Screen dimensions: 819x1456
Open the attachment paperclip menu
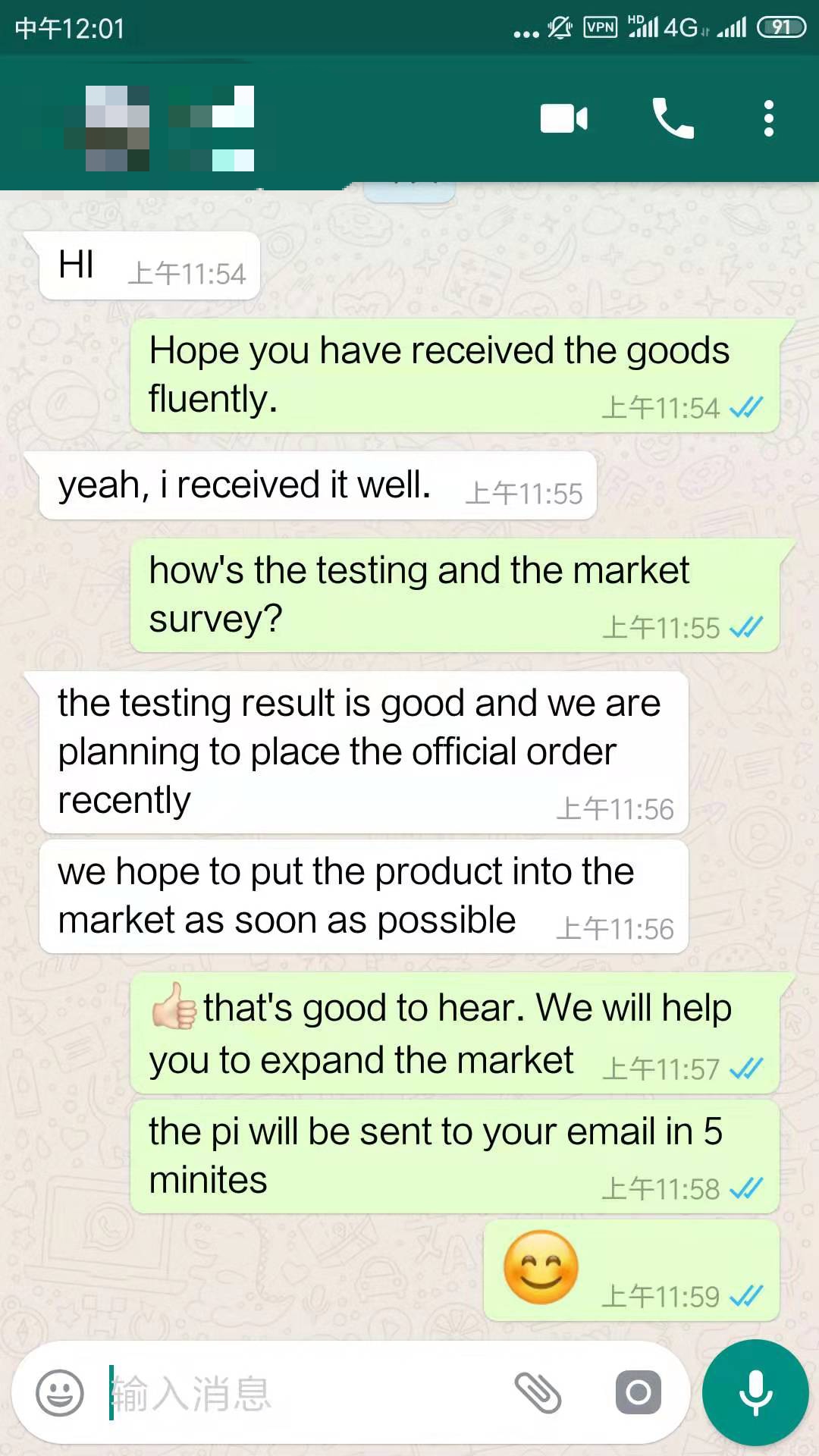pos(538,1393)
